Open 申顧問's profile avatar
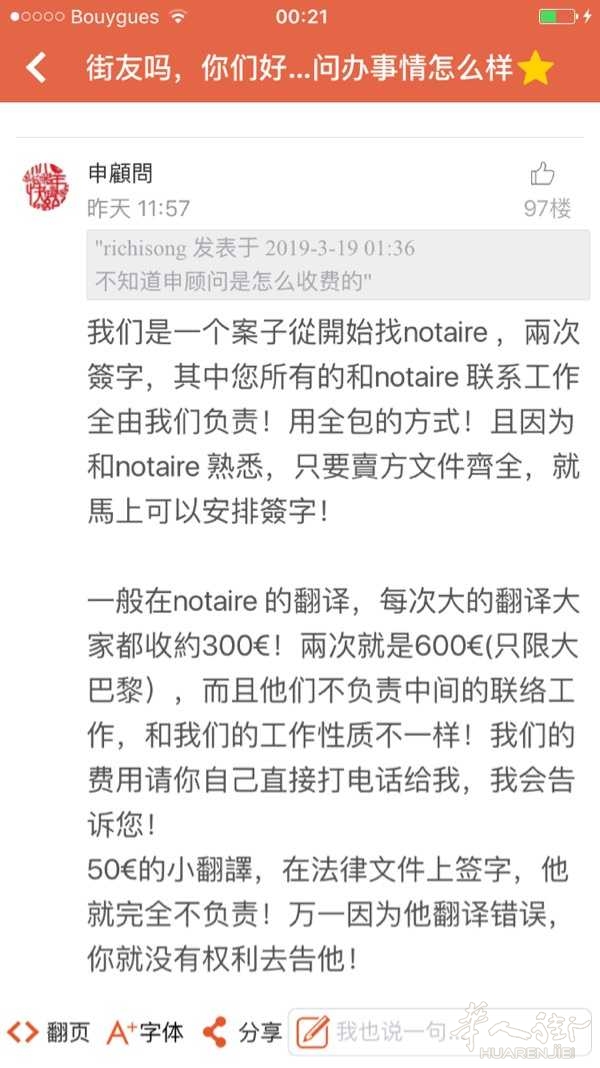Image resolution: width=600 pixels, height=1068 pixels. tap(46, 186)
